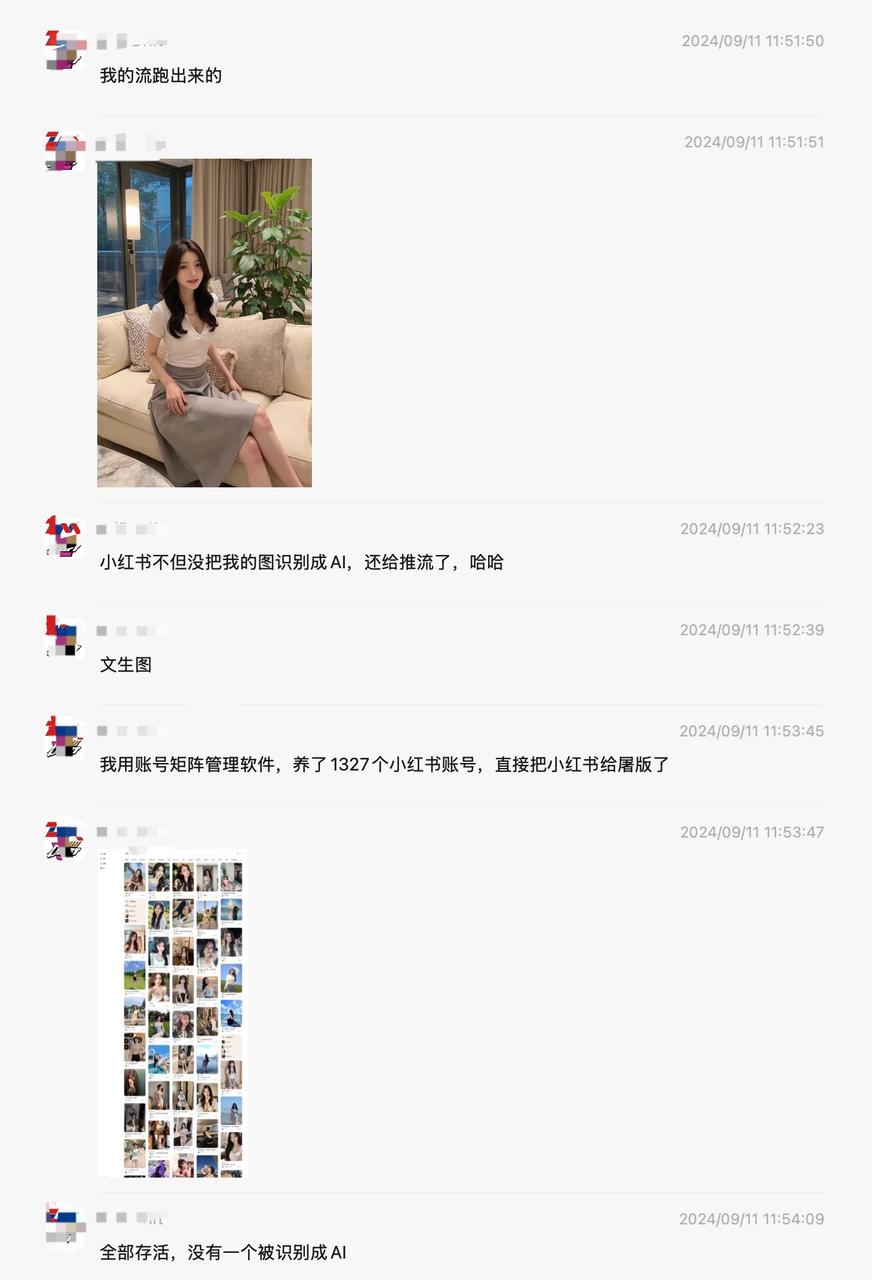
Task: Open the account grid screenshot image
Action: point(172,1012)
